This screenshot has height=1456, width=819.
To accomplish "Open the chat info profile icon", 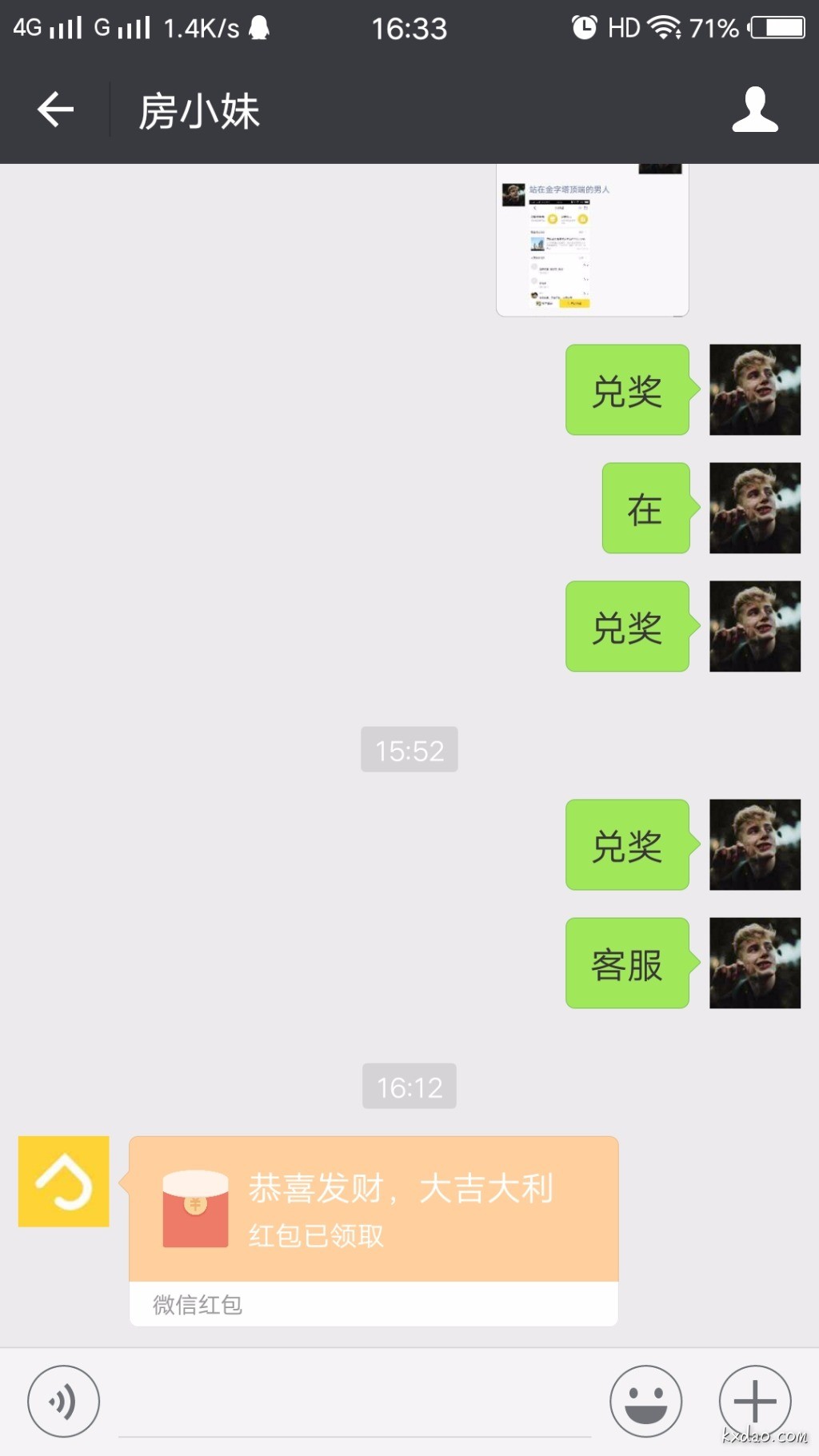I will pos(754,110).
